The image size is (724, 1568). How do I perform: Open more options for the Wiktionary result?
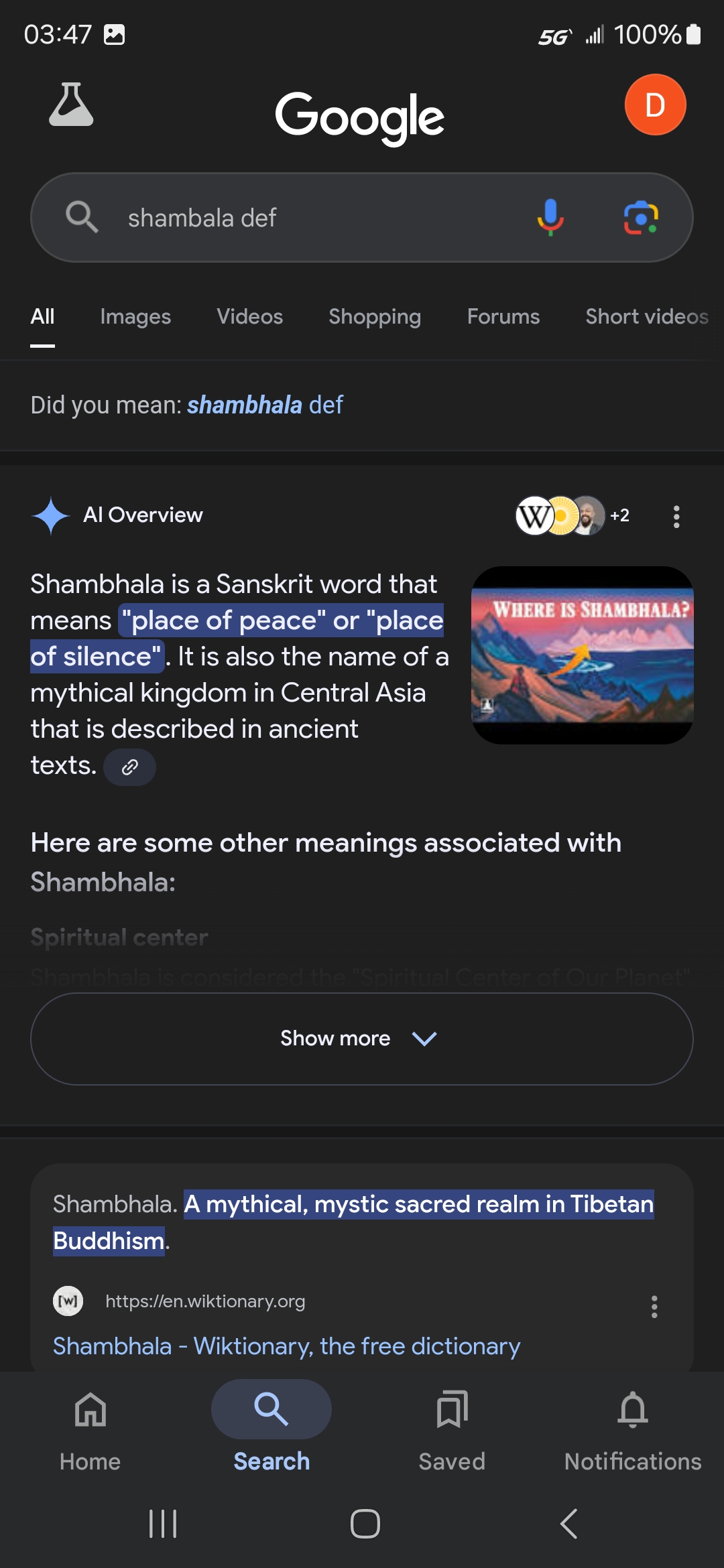click(654, 1307)
